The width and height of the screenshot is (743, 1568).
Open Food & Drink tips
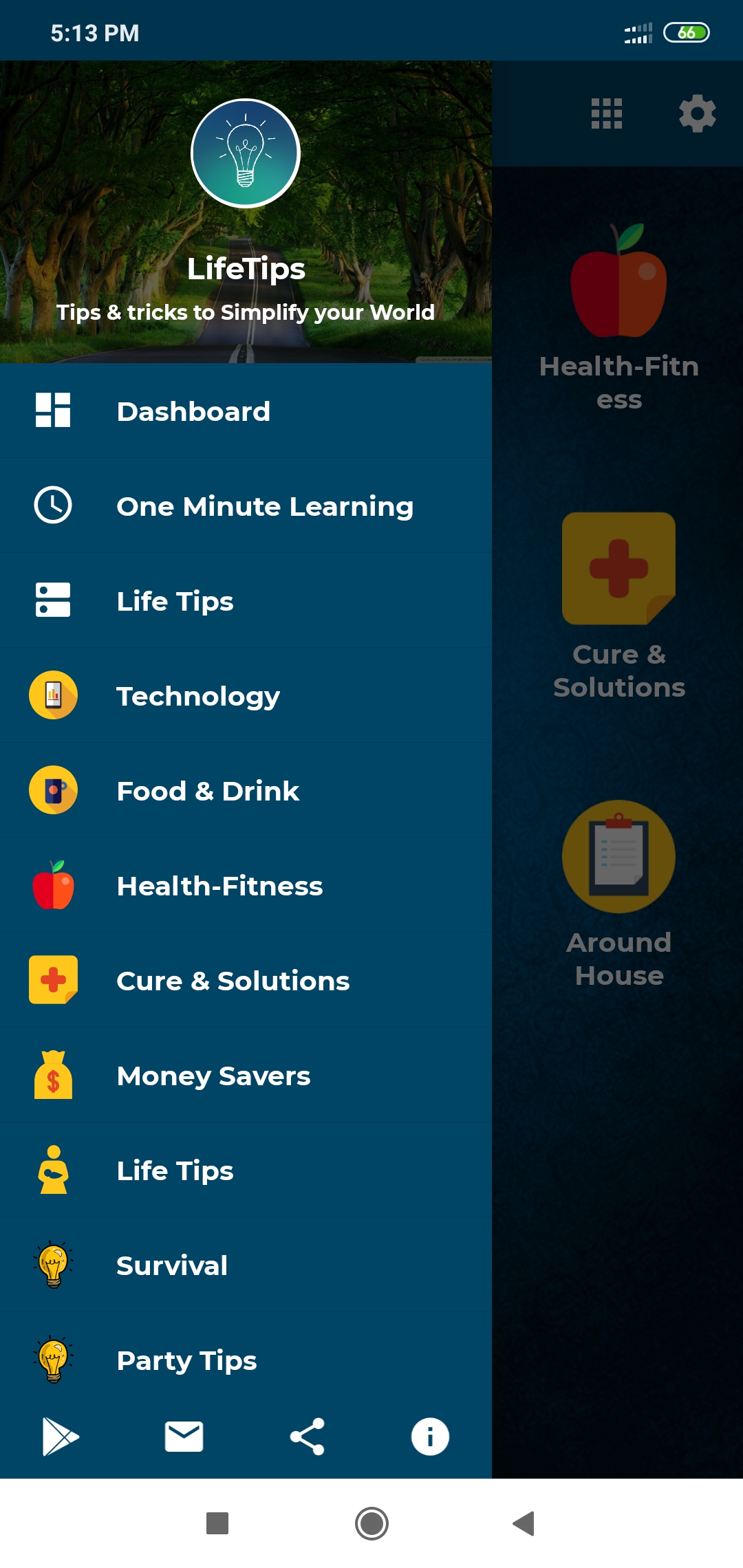208,791
